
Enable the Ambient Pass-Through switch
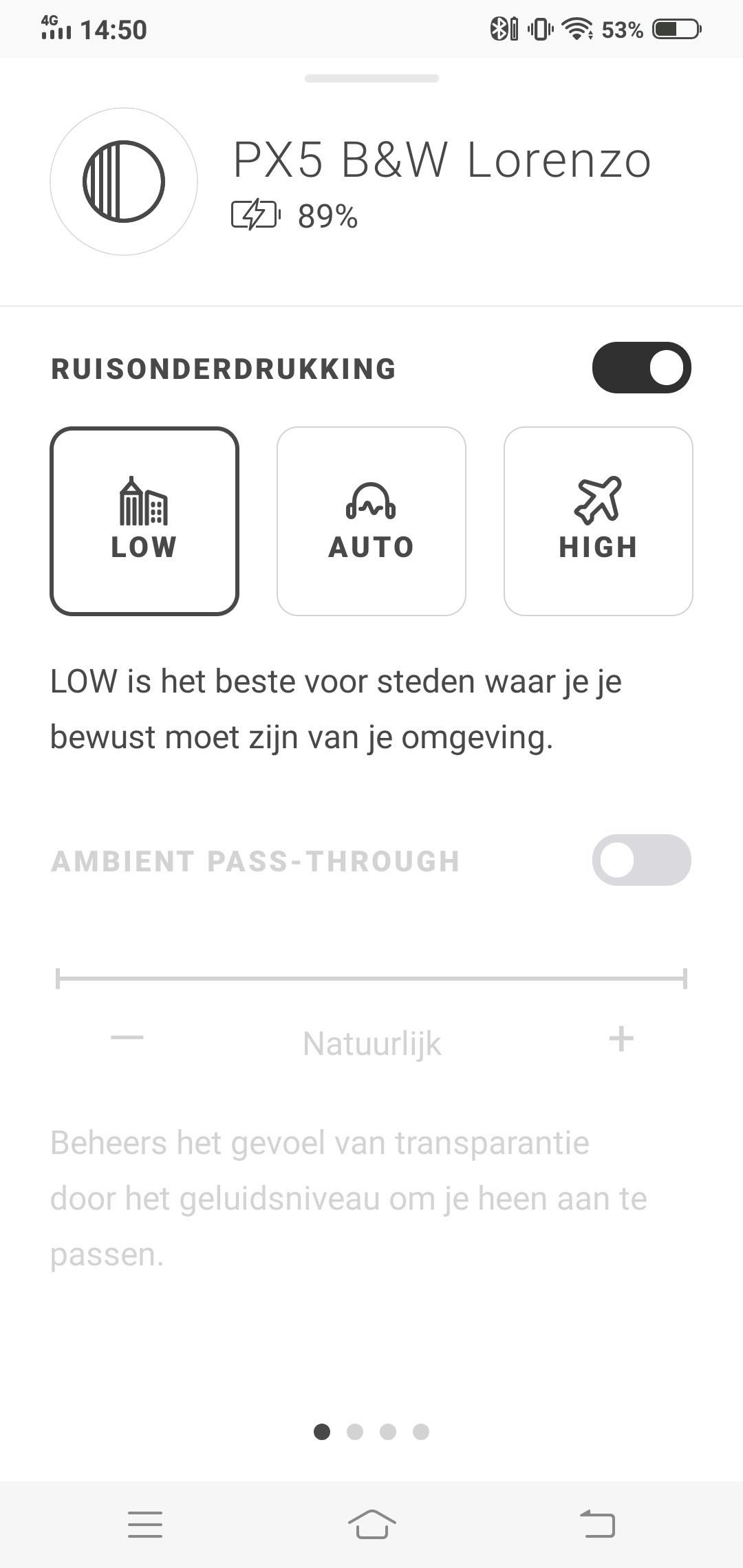(x=641, y=860)
